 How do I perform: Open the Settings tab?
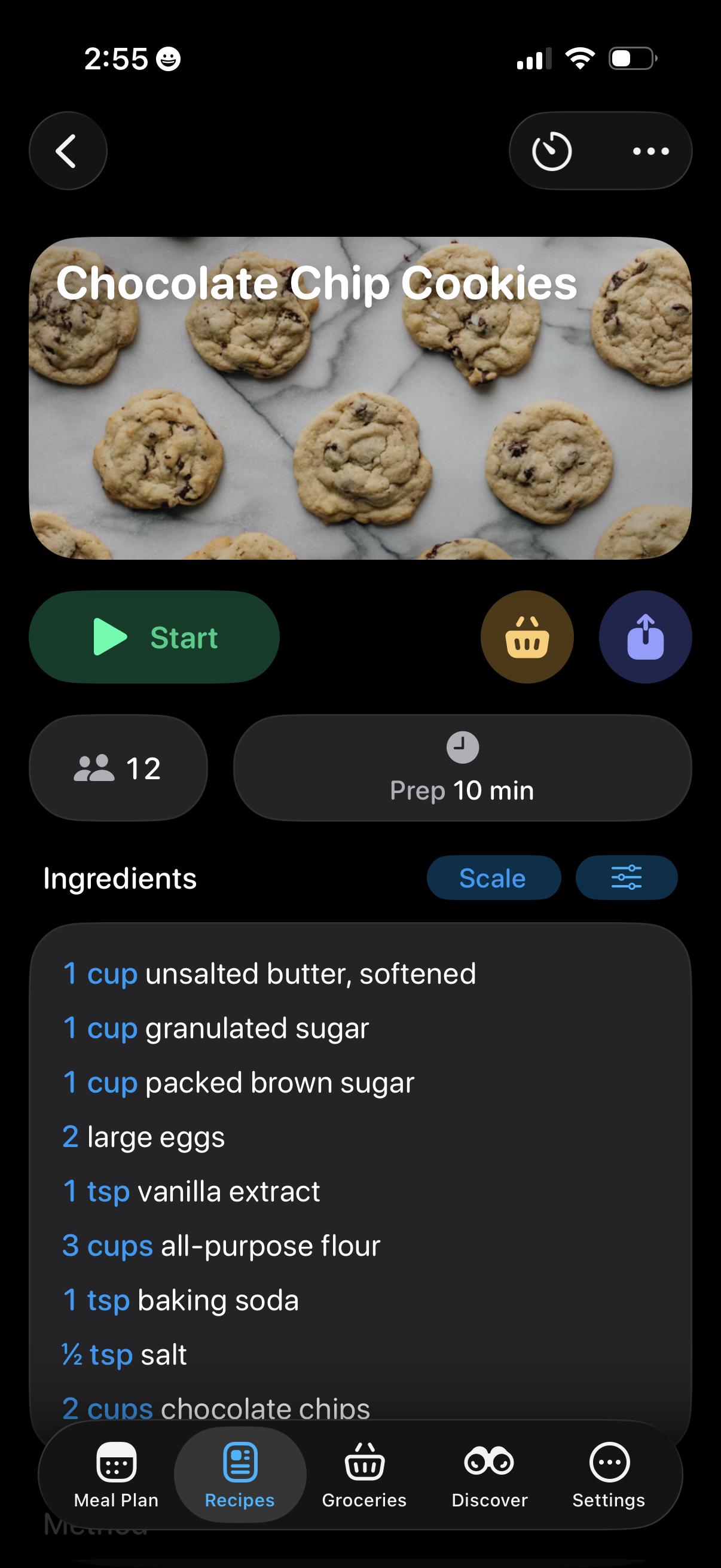(609, 1474)
